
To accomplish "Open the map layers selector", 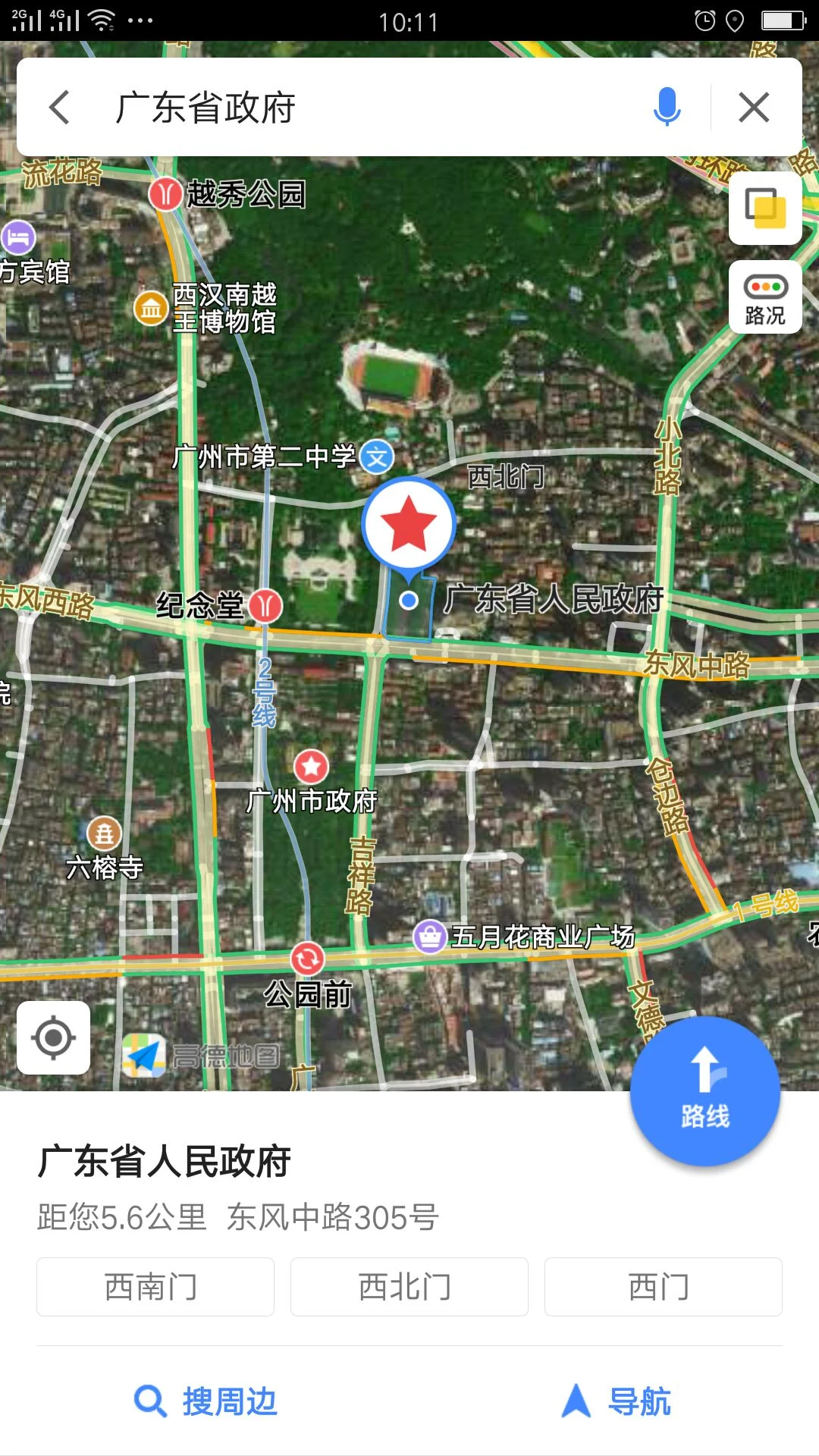I will point(765,208).
